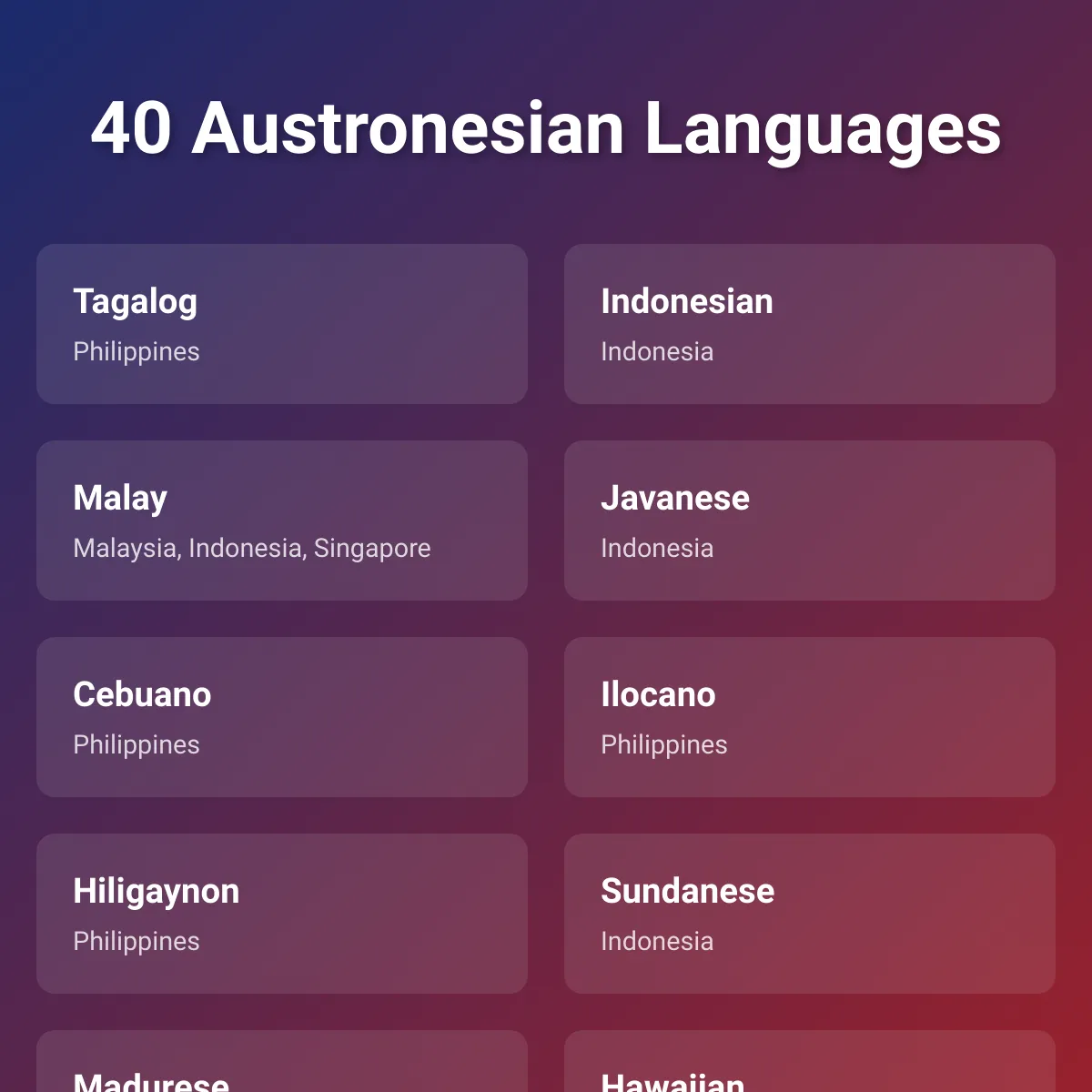Open the Malay language card
1092x1092 pixels.
[x=282, y=521]
